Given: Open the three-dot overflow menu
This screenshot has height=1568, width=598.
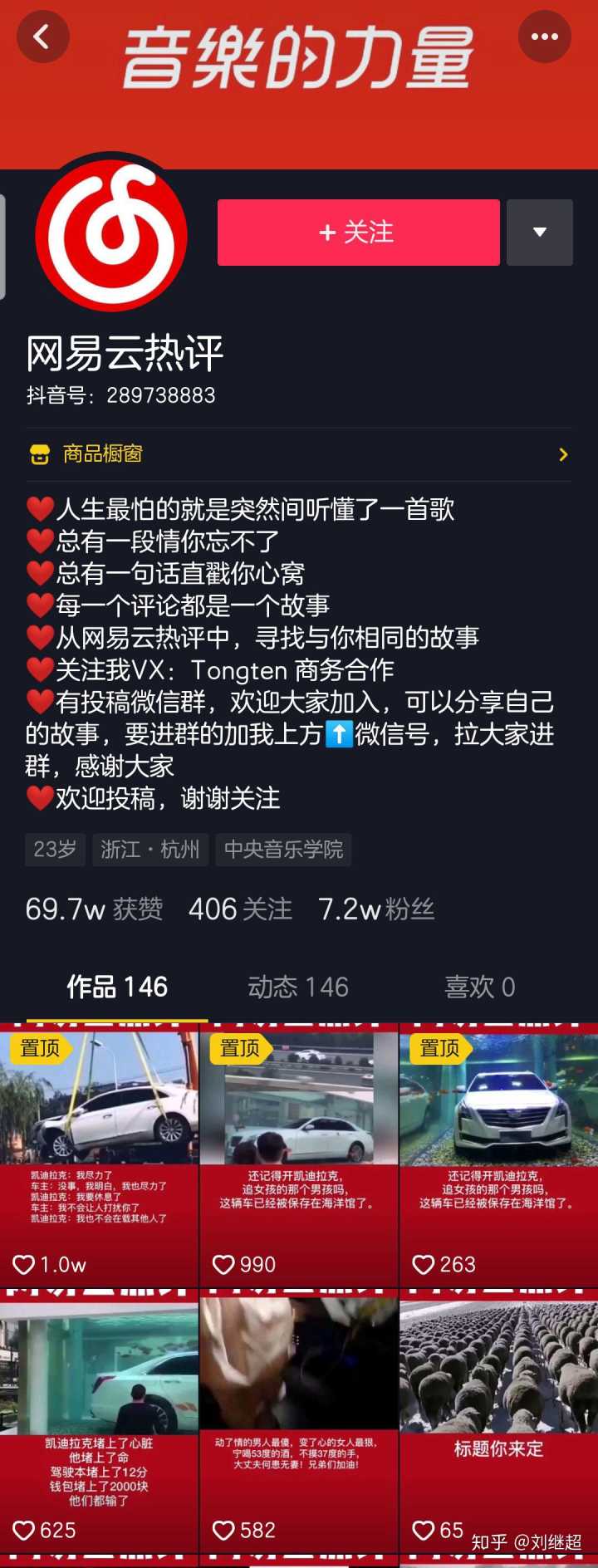Looking at the screenshot, I should (544, 37).
